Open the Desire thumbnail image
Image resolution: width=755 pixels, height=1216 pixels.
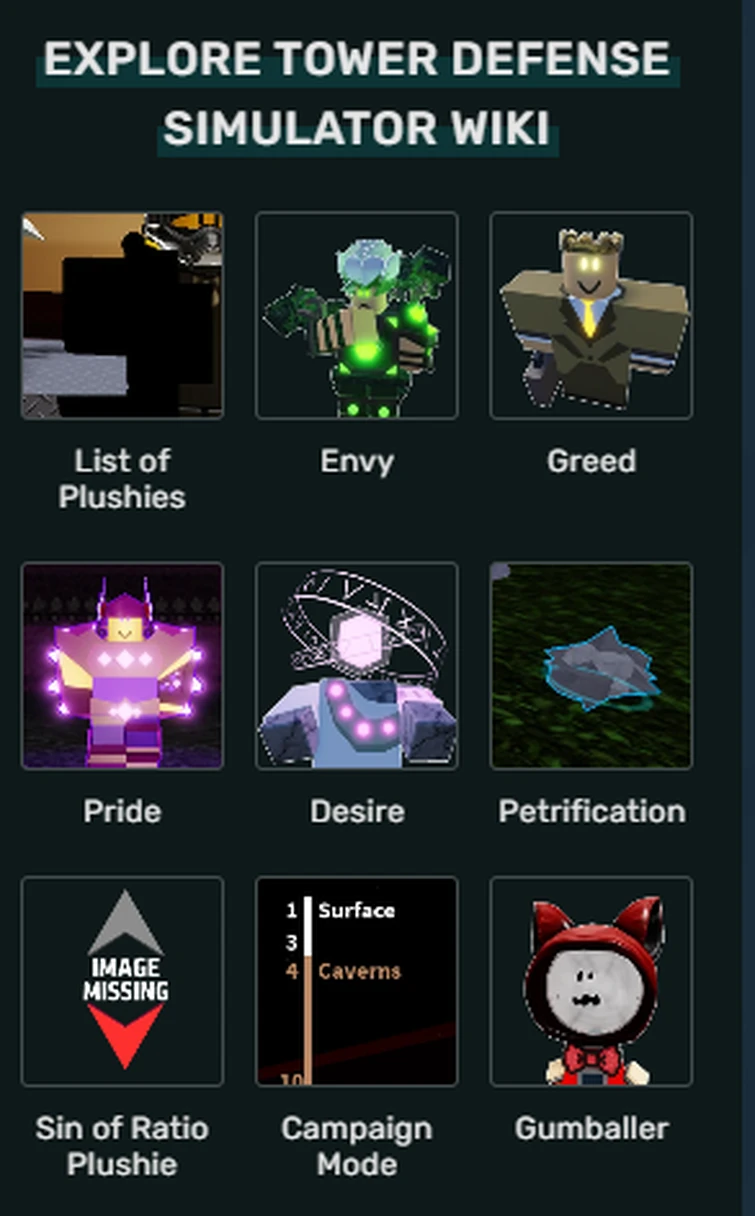tap(358, 666)
